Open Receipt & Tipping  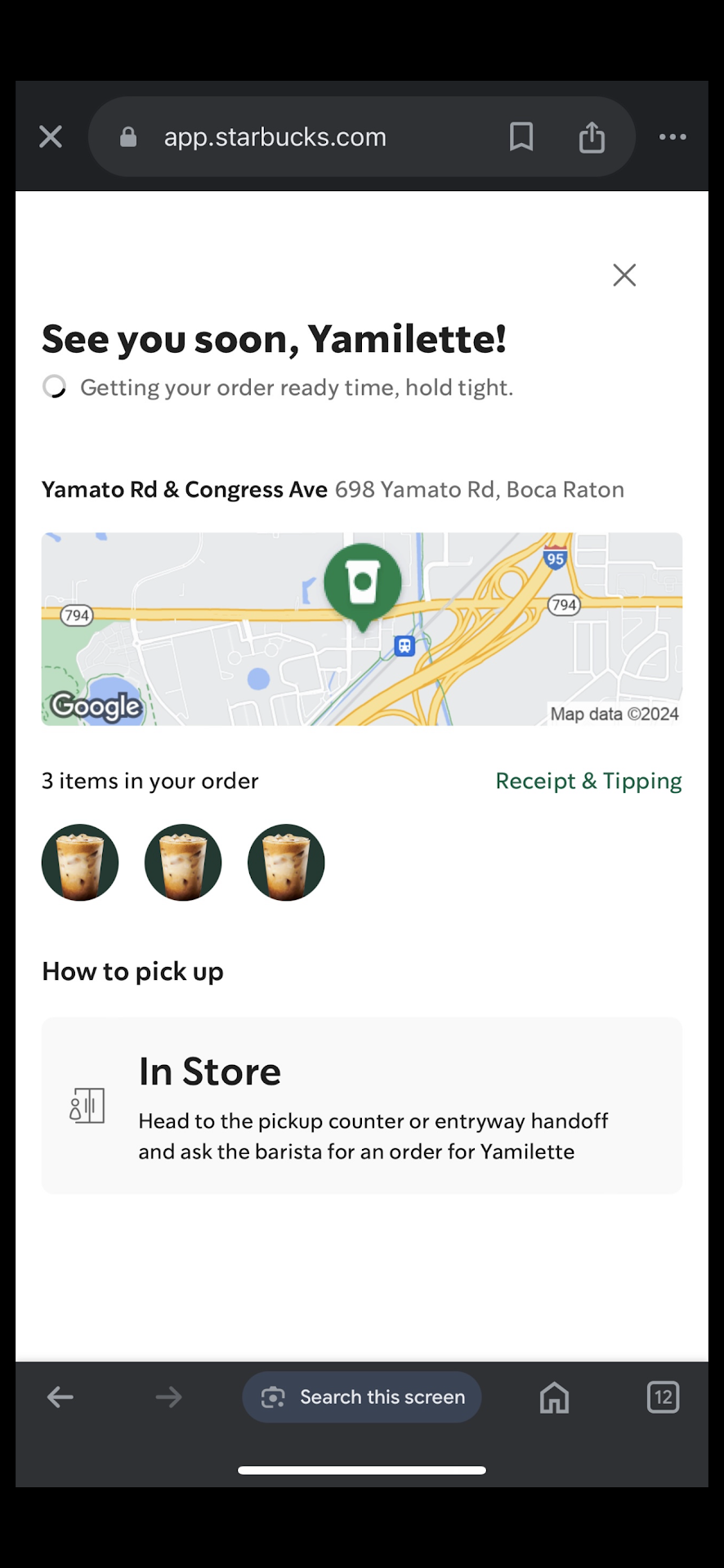(x=588, y=781)
